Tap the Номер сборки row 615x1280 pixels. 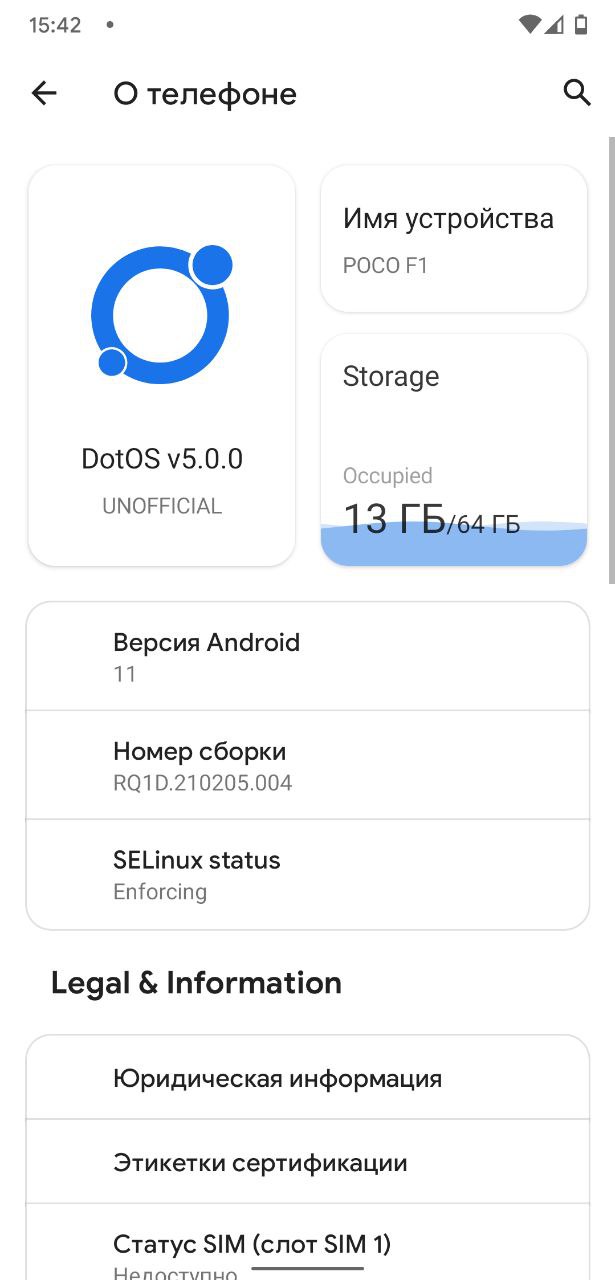pyautogui.click(x=308, y=765)
